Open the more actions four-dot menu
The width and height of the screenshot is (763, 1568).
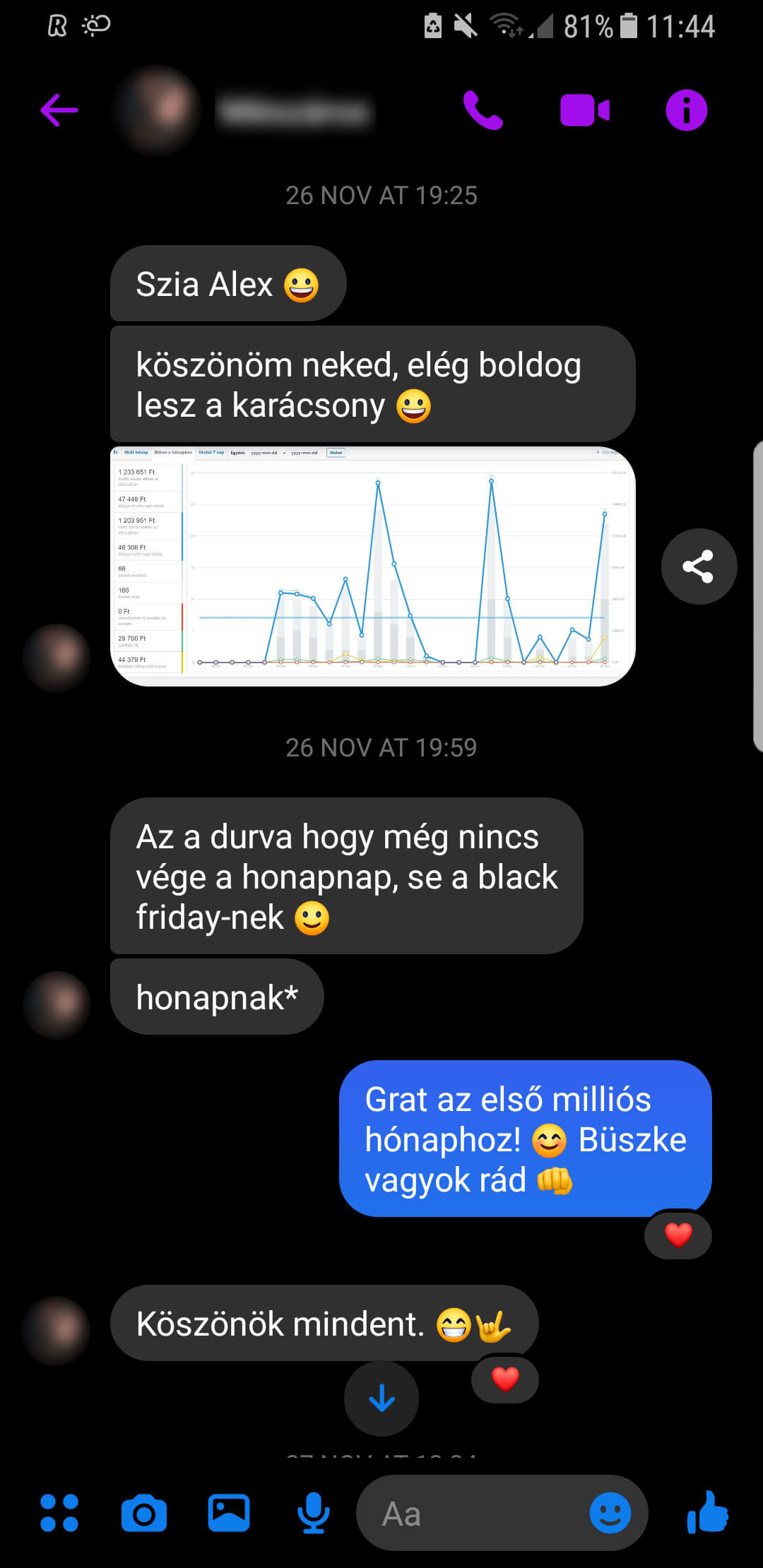coord(59,1513)
